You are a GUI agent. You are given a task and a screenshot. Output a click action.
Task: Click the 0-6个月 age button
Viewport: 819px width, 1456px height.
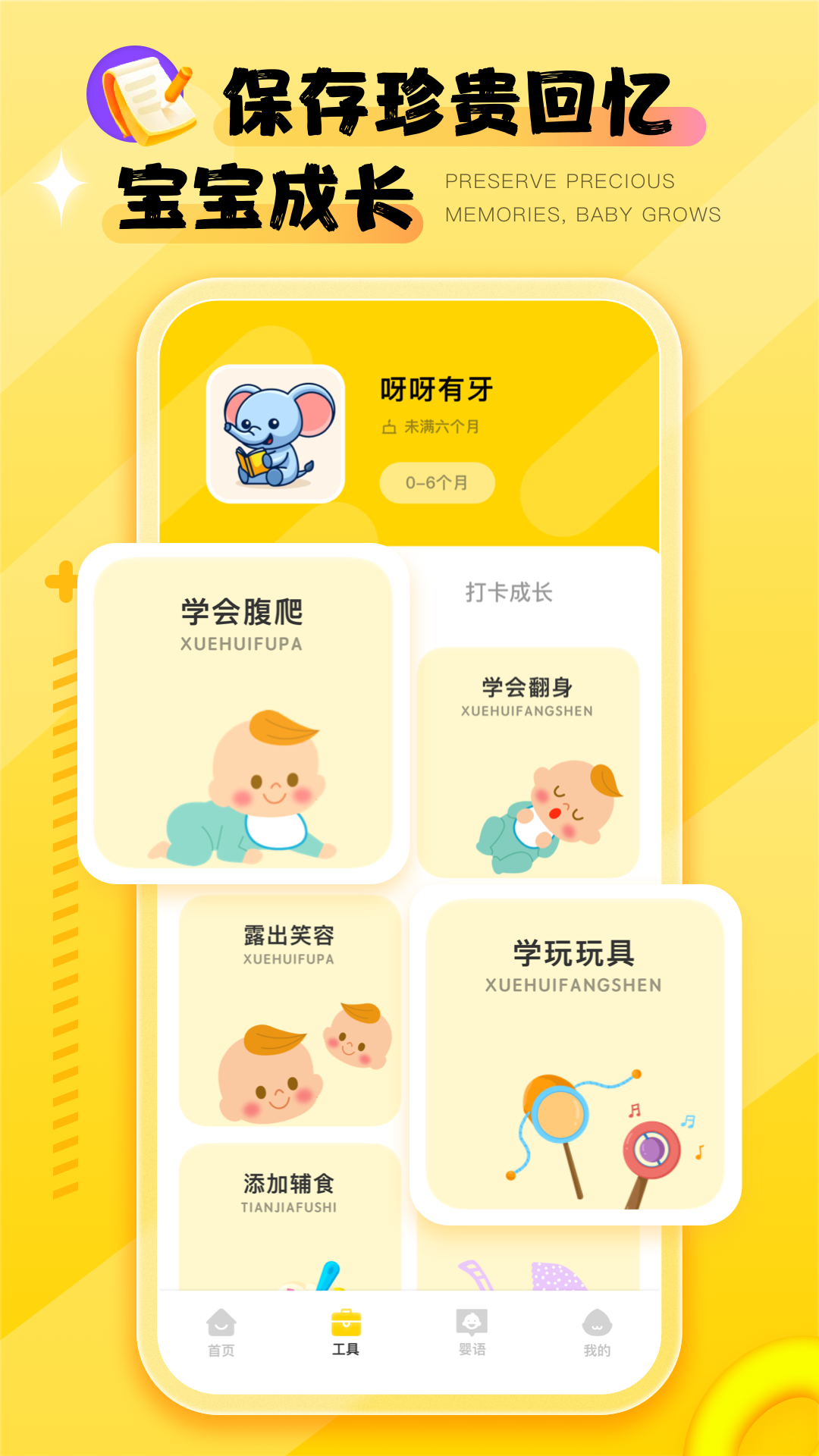point(438,483)
